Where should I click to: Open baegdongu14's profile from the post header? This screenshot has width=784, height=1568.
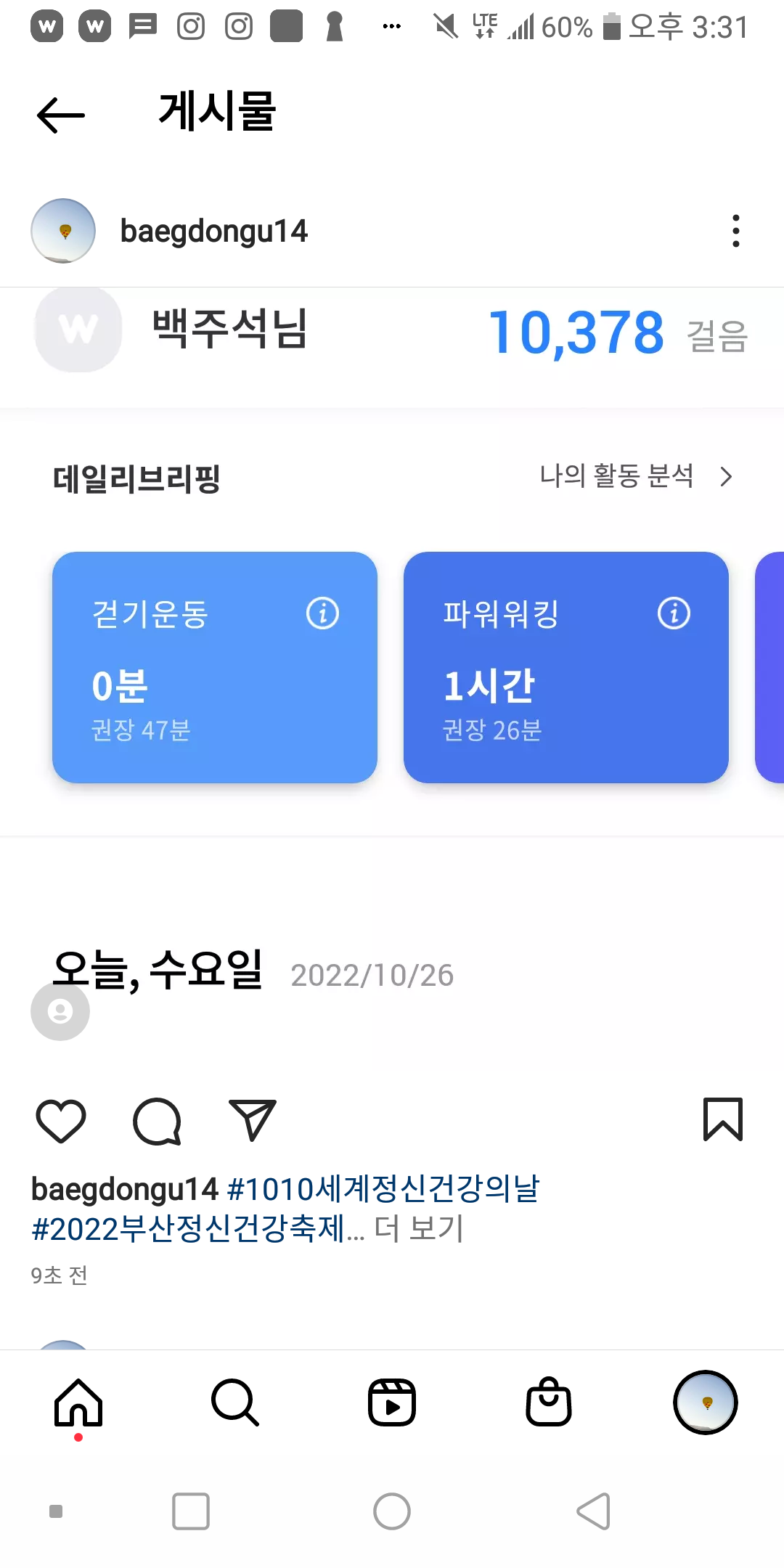(213, 231)
